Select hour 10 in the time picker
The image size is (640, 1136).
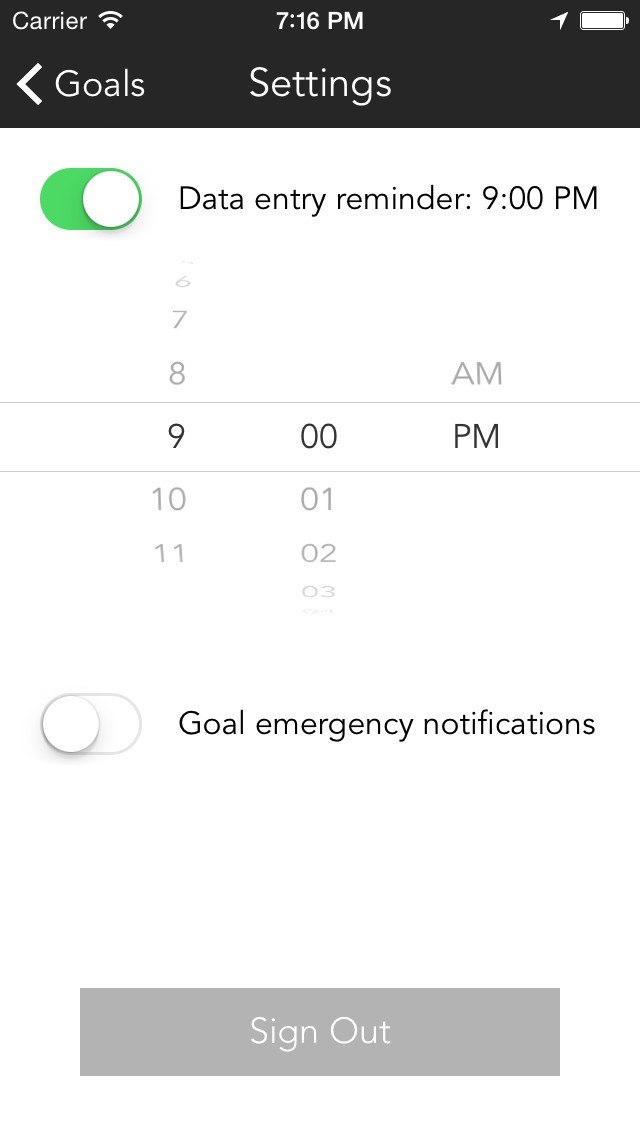[169, 498]
